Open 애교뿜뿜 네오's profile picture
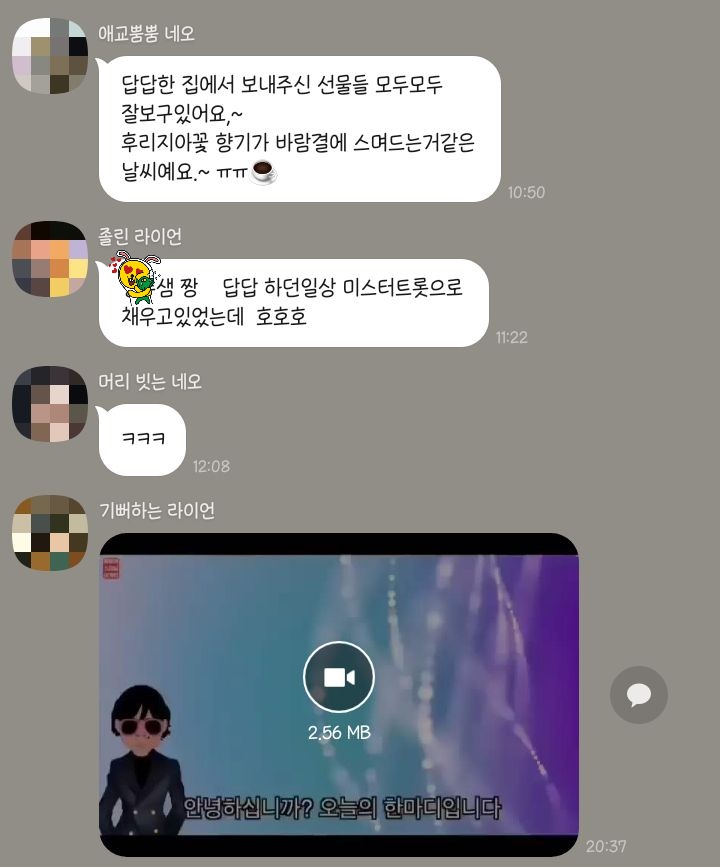This screenshot has width=720, height=867. pos(50,57)
